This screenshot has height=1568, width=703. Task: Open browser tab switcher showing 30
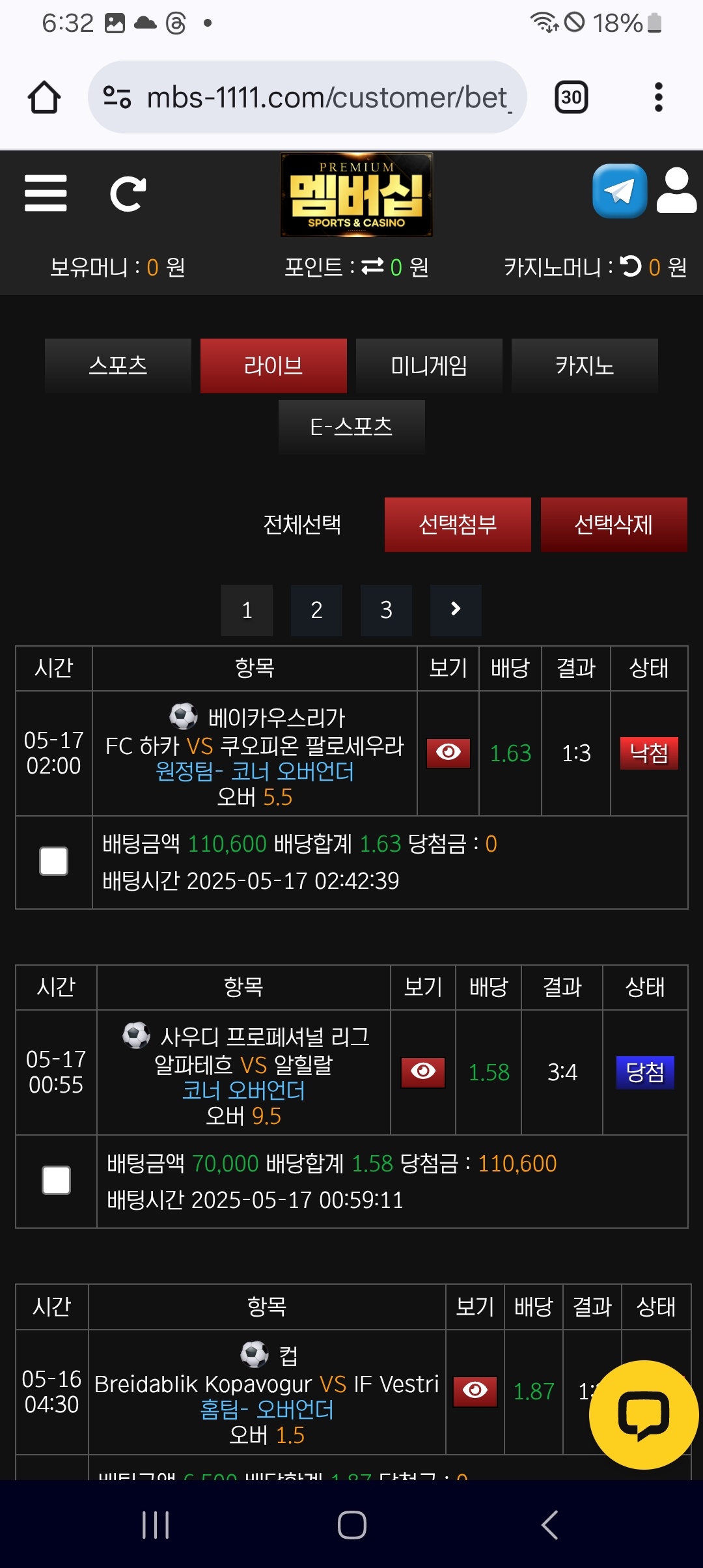pyautogui.click(x=572, y=97)
